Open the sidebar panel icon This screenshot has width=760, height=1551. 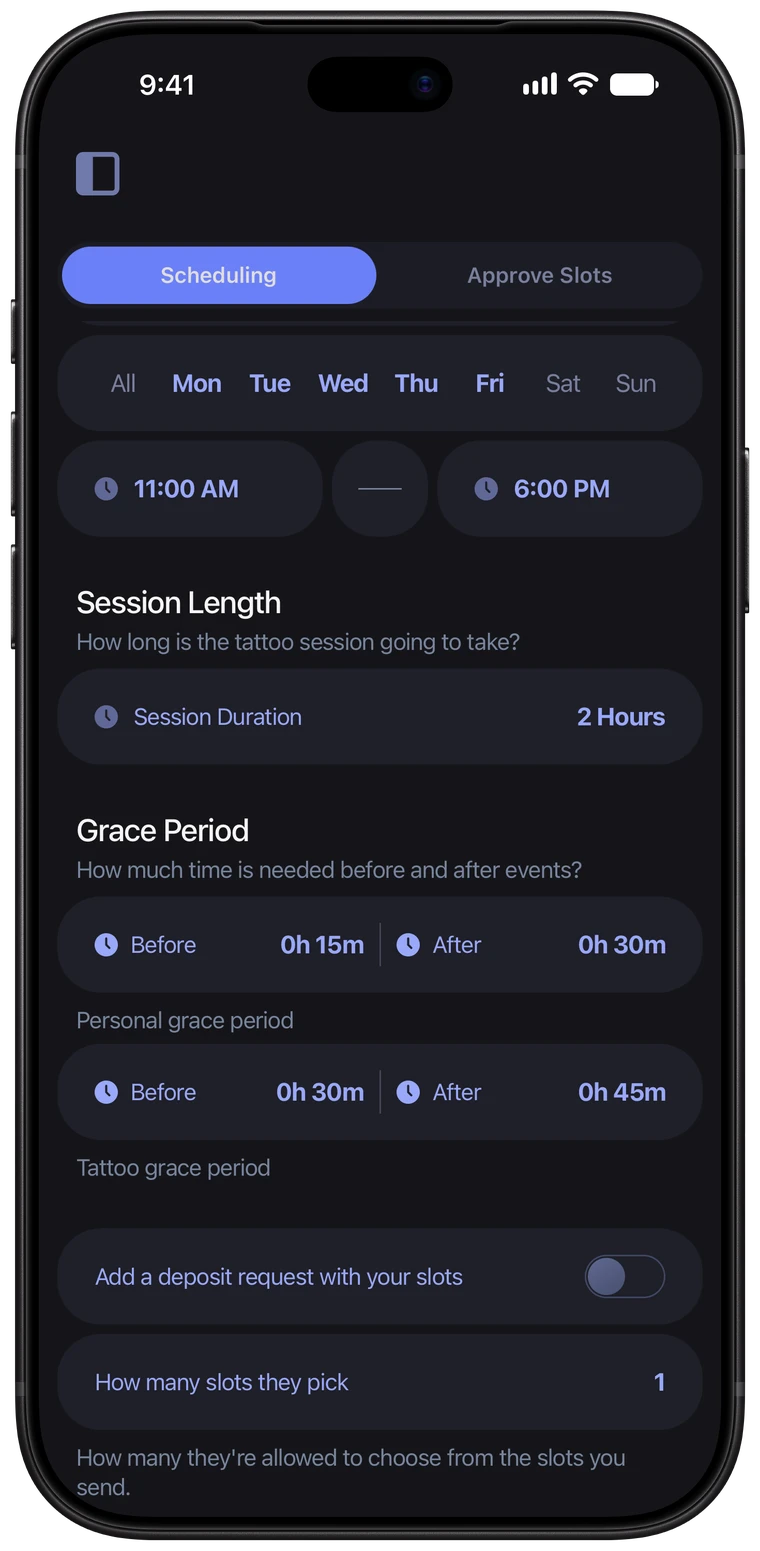[98, 174]
